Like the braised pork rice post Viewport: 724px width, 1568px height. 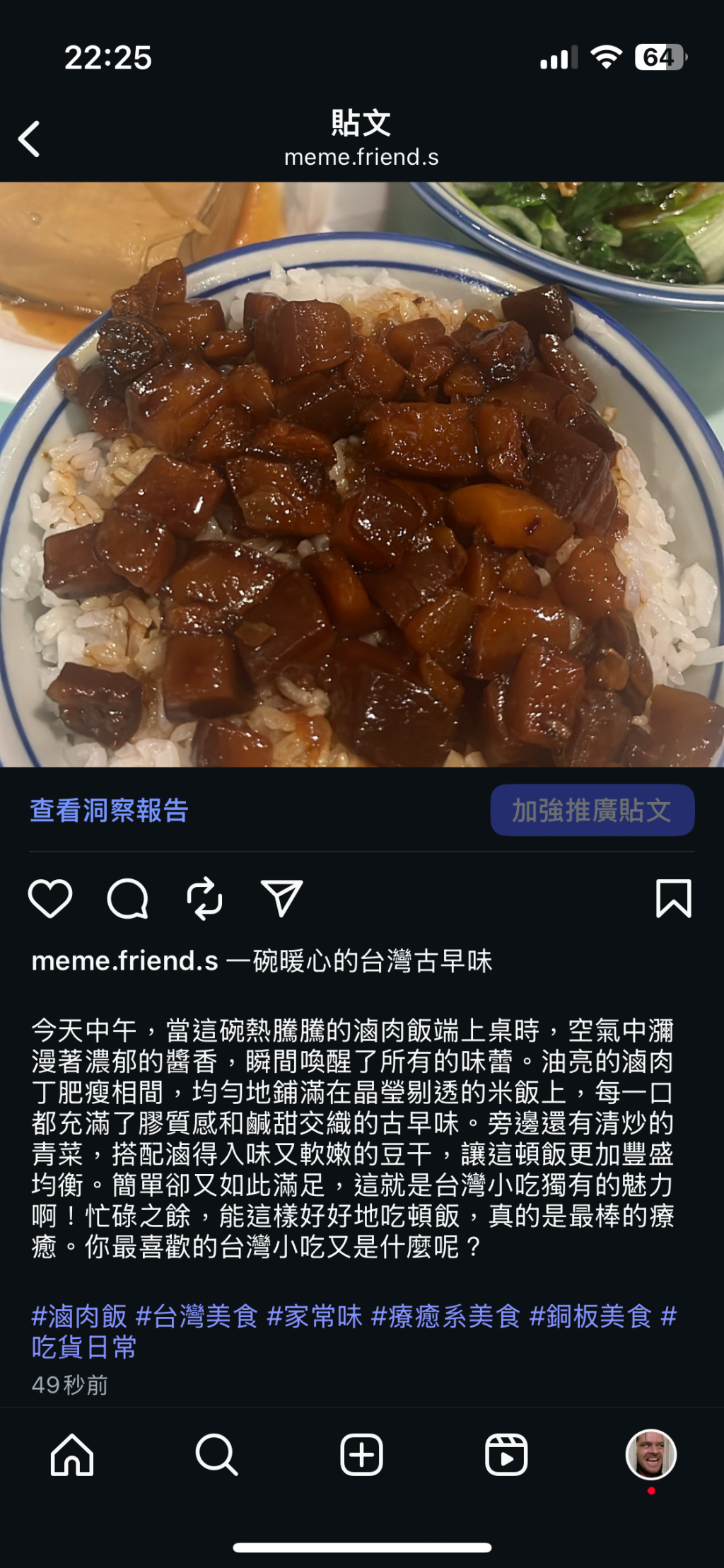50,899
